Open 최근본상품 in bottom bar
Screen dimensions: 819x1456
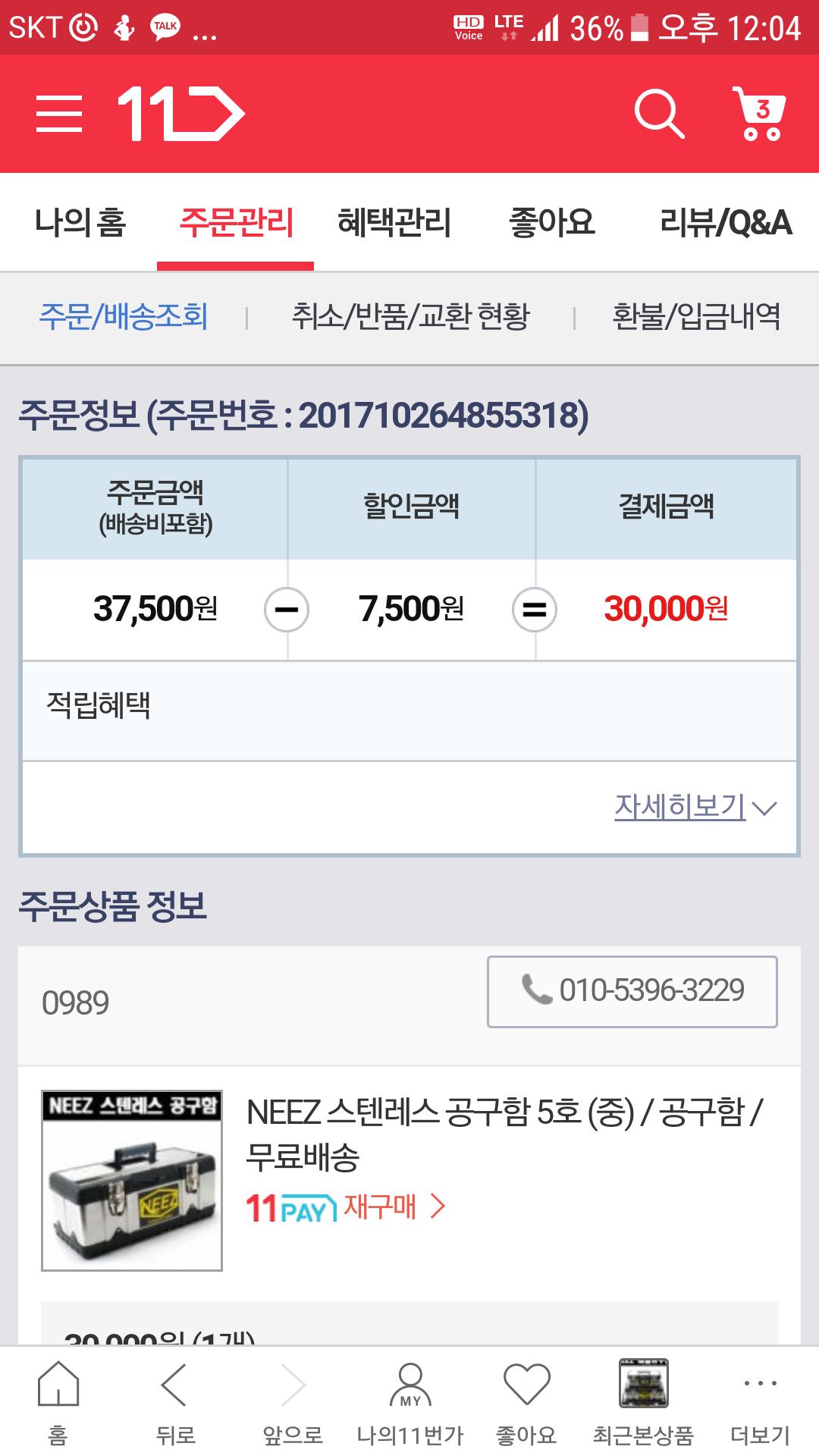tap(643, 1403)
